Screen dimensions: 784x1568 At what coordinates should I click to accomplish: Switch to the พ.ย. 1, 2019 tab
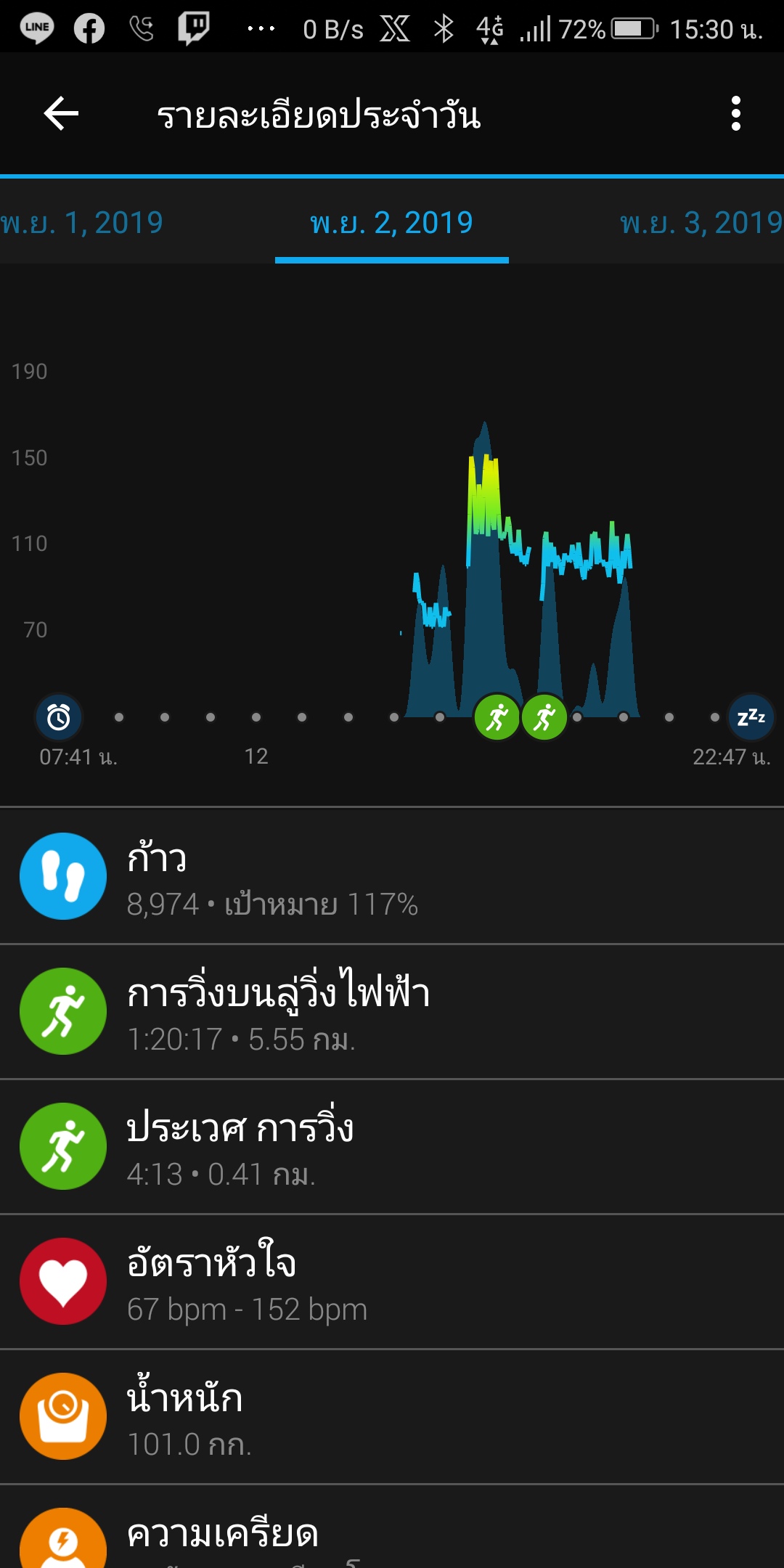(82, 223)
